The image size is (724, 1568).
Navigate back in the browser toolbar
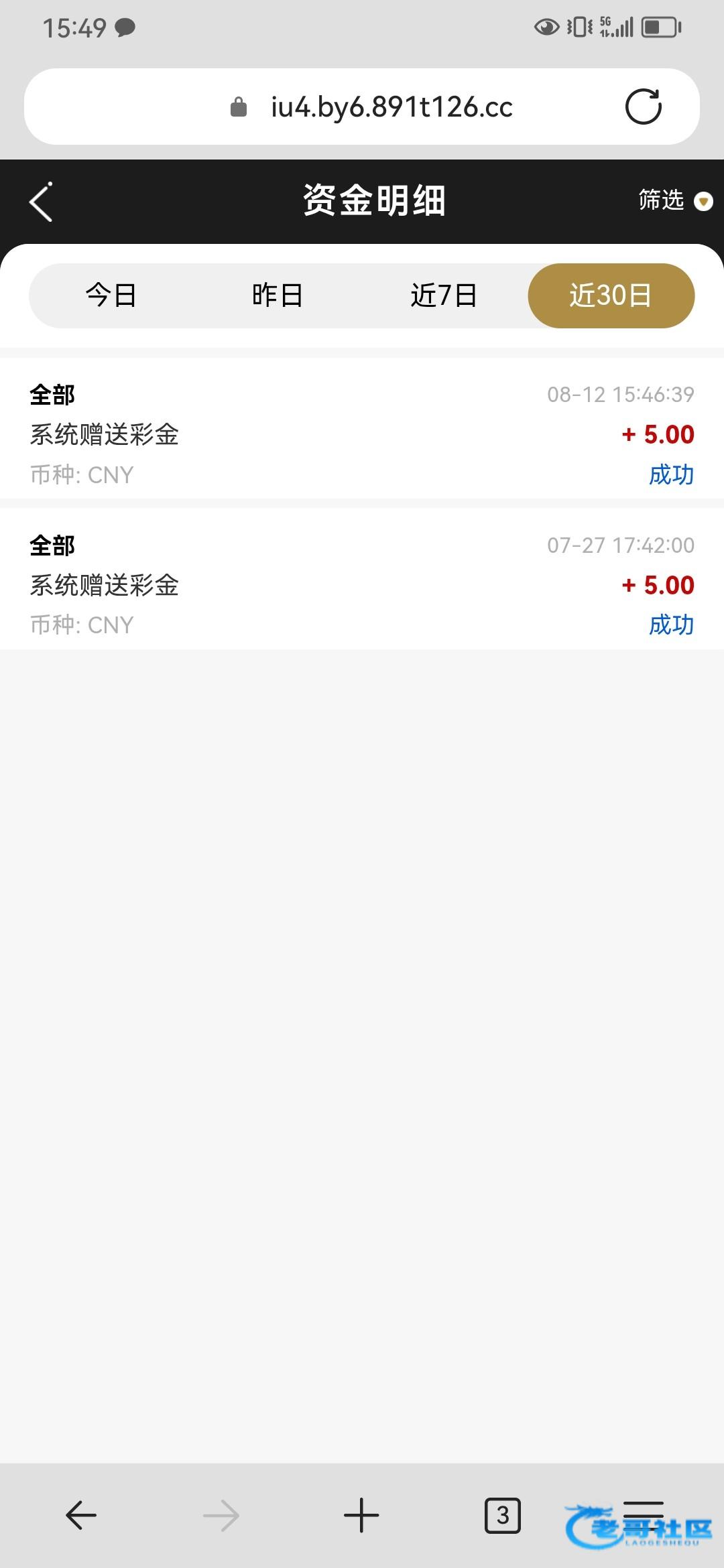(81, 1515)
